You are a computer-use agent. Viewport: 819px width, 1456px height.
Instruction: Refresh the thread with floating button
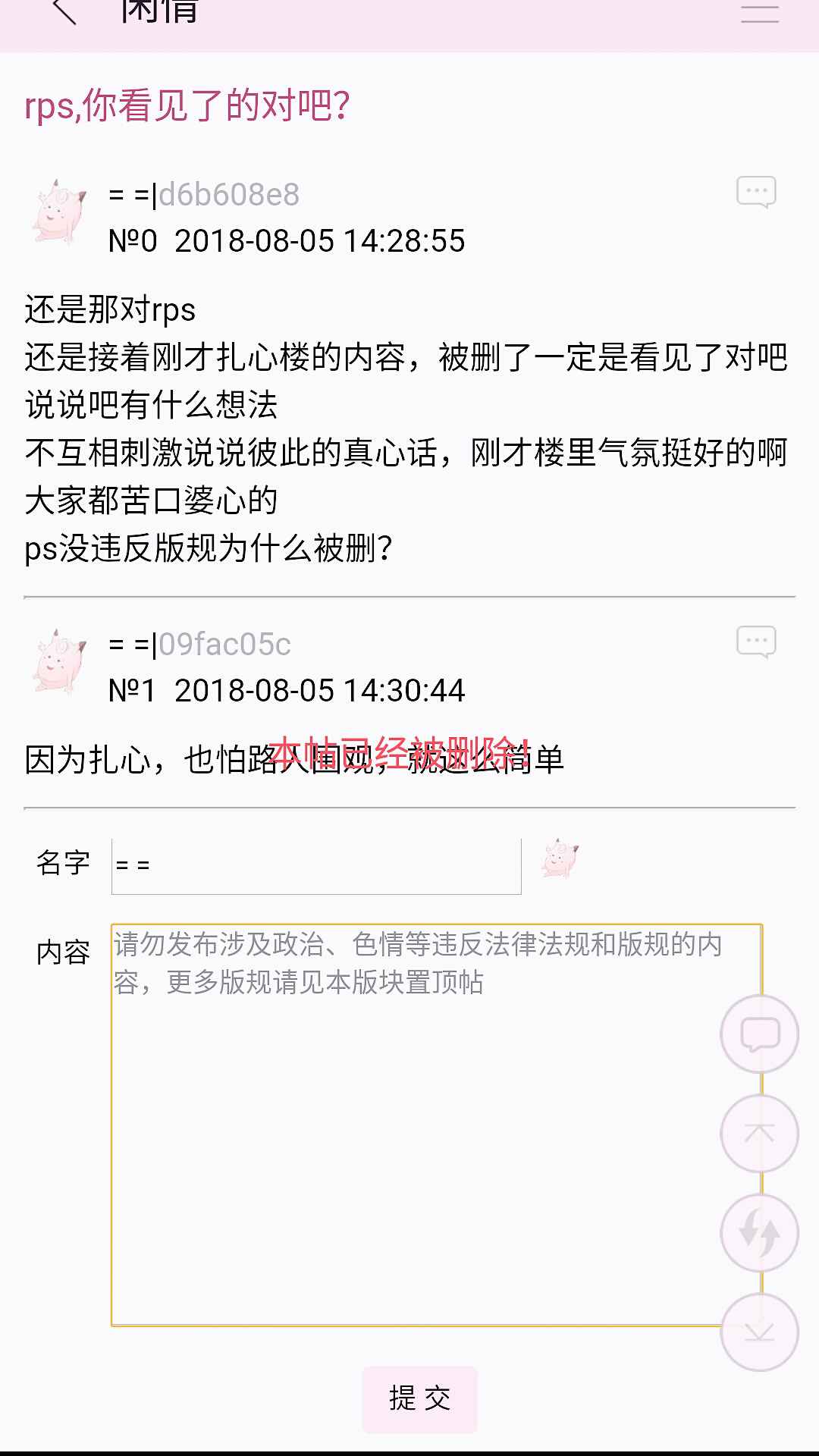(759, 1233)
